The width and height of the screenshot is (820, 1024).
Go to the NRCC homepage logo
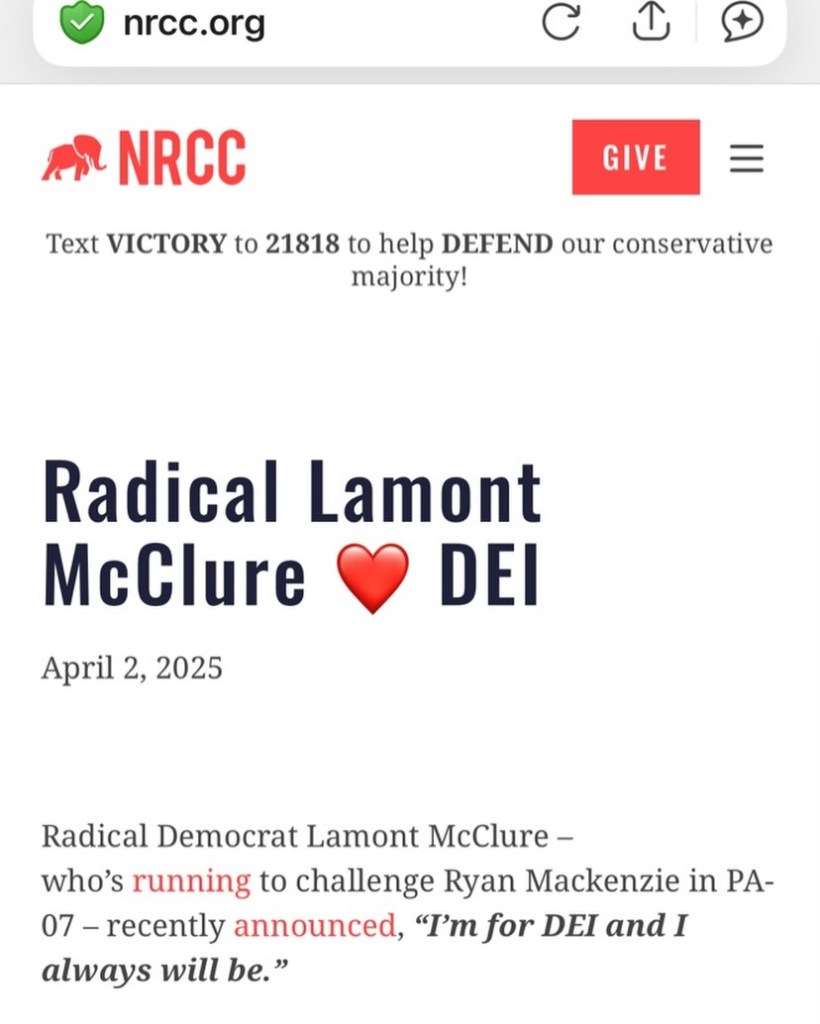click(x=144, y=158)
